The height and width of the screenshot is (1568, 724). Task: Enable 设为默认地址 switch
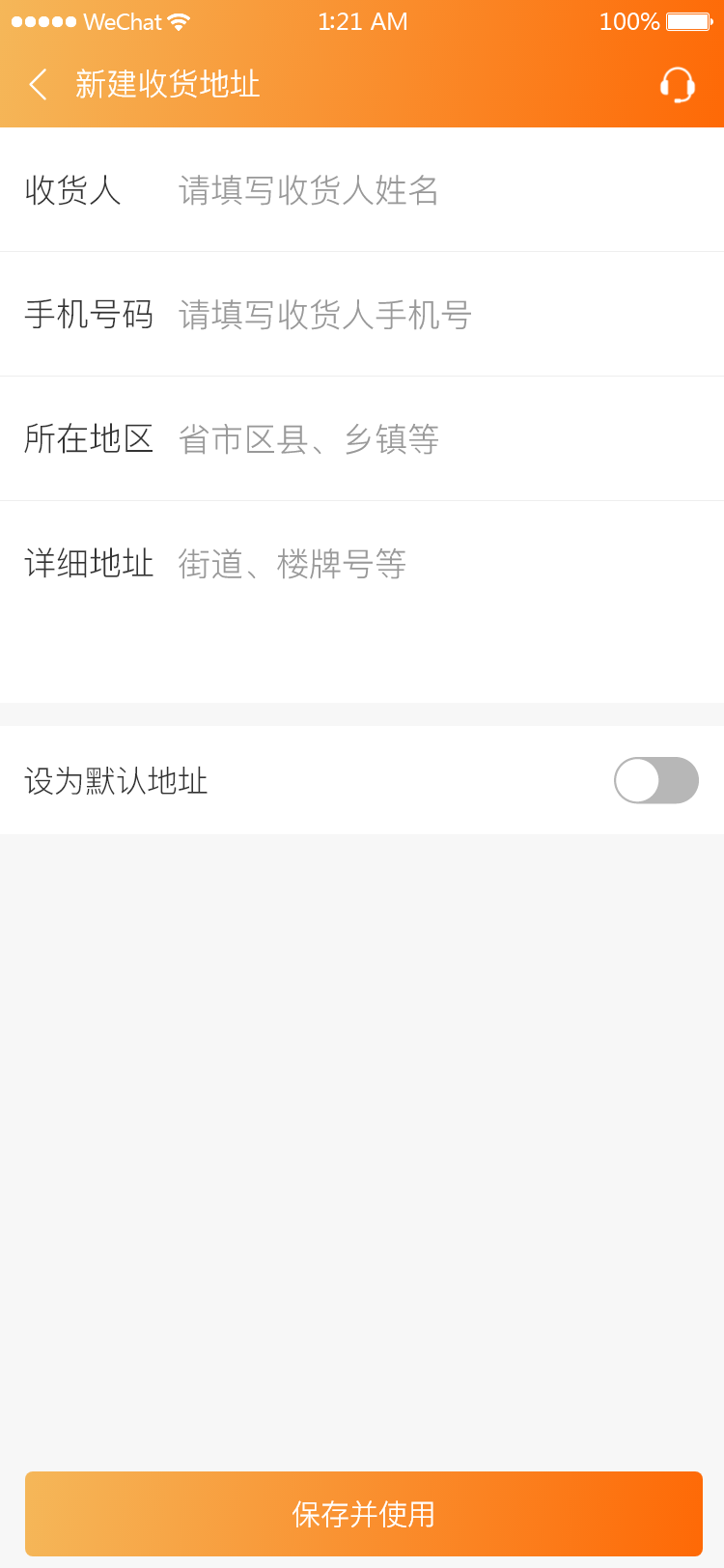pyautogui.click(x=655, y=780)
